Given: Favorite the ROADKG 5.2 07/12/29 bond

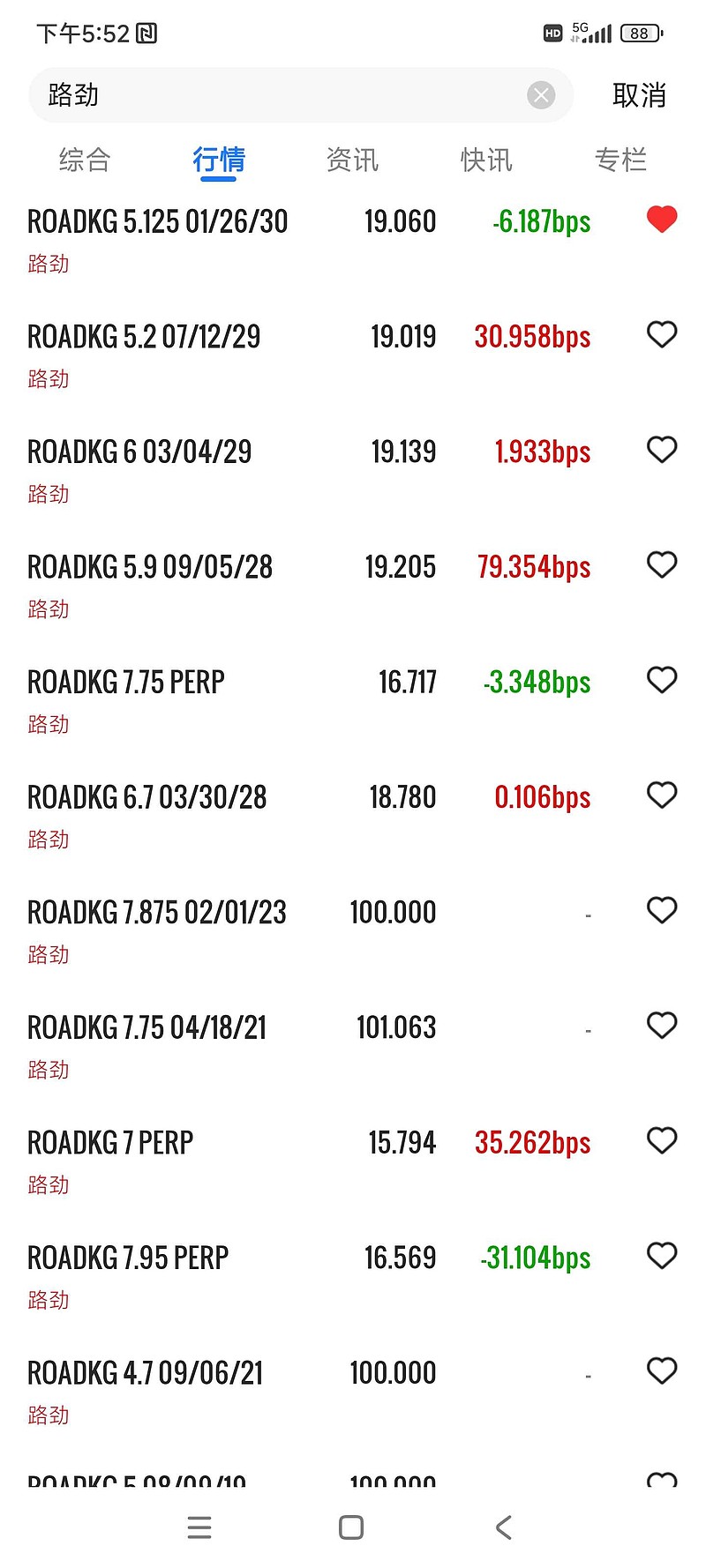Looking at the screenshot, I should coord(662,334).
